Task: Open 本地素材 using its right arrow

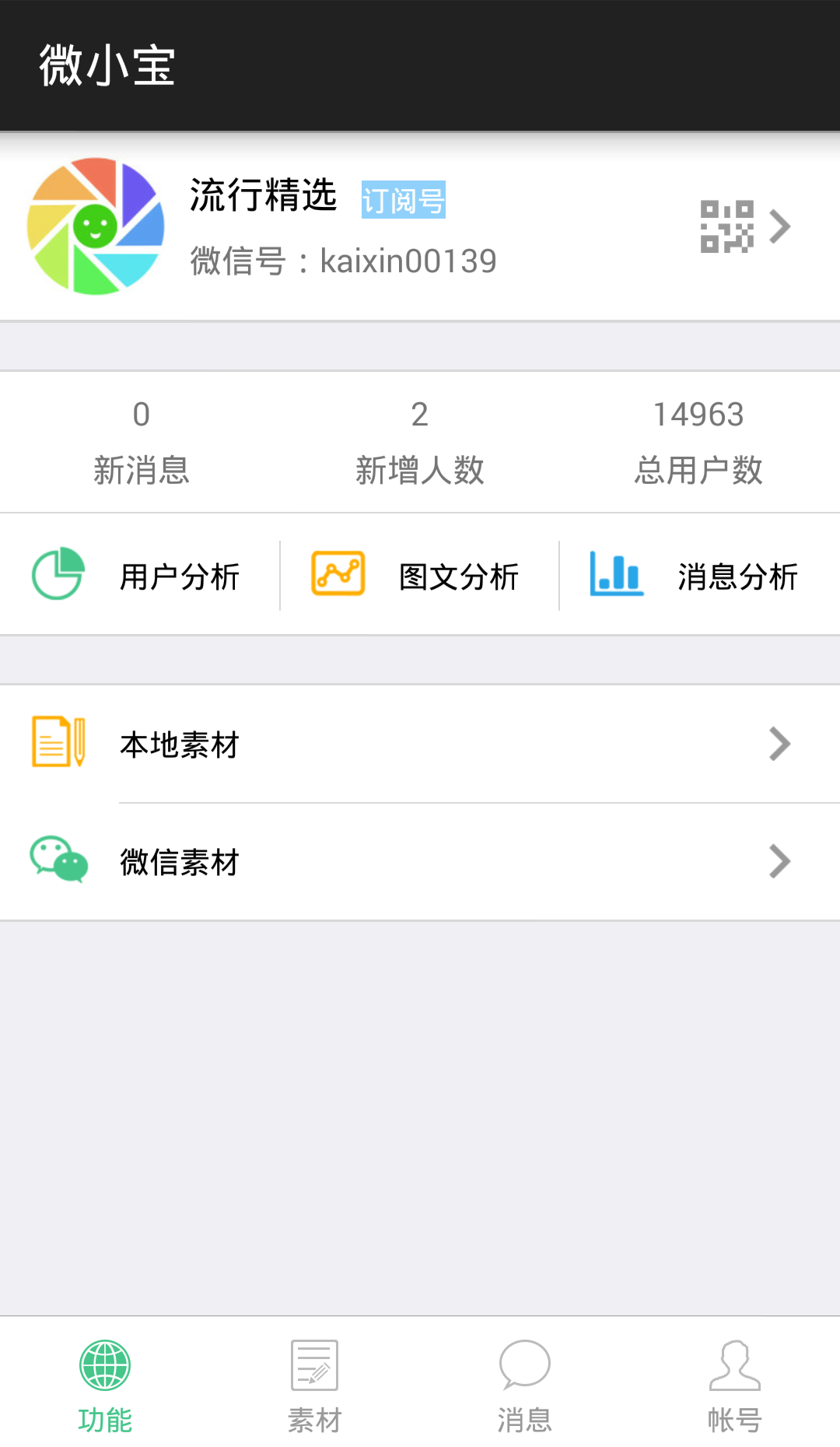Action: point(780,744)
